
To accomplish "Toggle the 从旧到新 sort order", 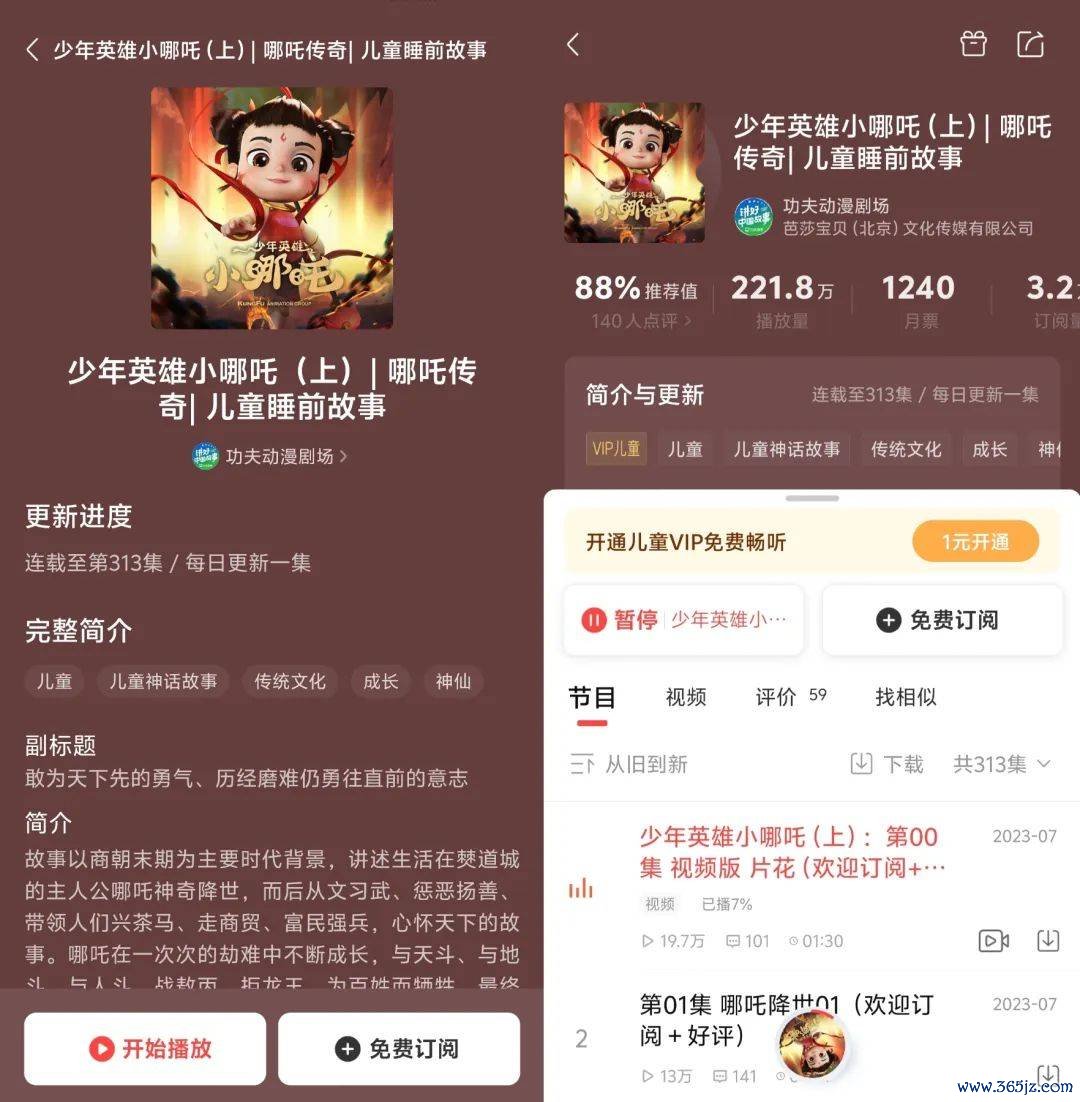I will (x=630, y=765).
